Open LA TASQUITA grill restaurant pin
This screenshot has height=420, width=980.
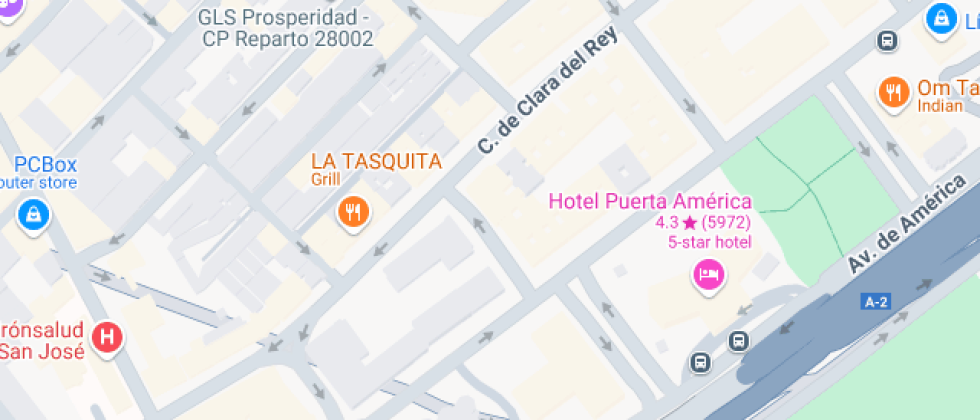pyautogui.click(x=354, y=213)
